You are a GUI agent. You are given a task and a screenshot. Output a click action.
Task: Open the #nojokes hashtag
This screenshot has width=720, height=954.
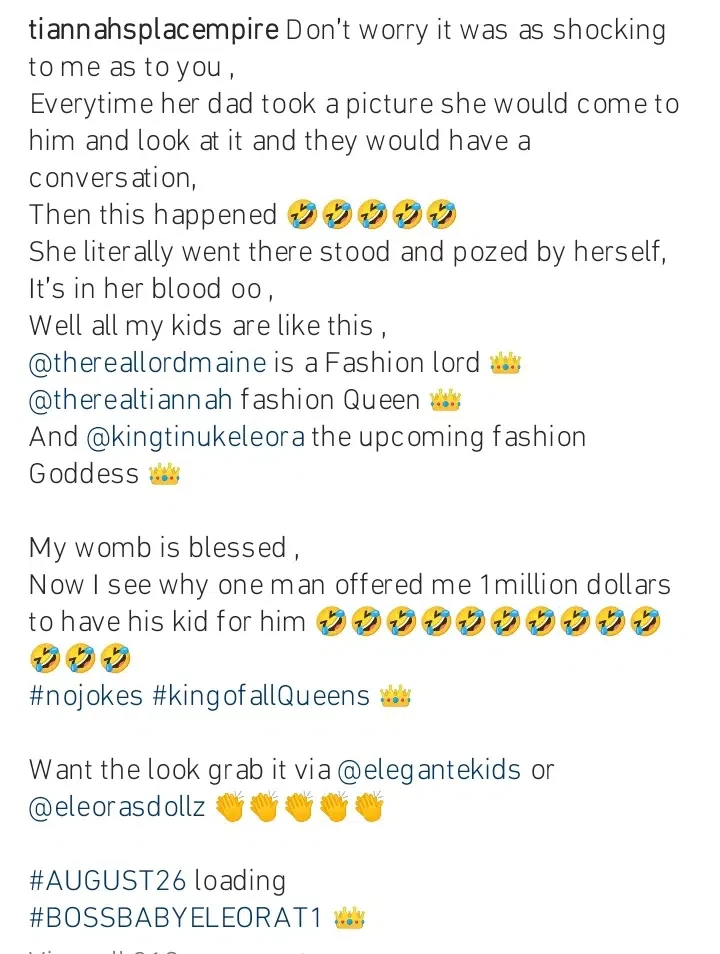click(x=86, y=696)
